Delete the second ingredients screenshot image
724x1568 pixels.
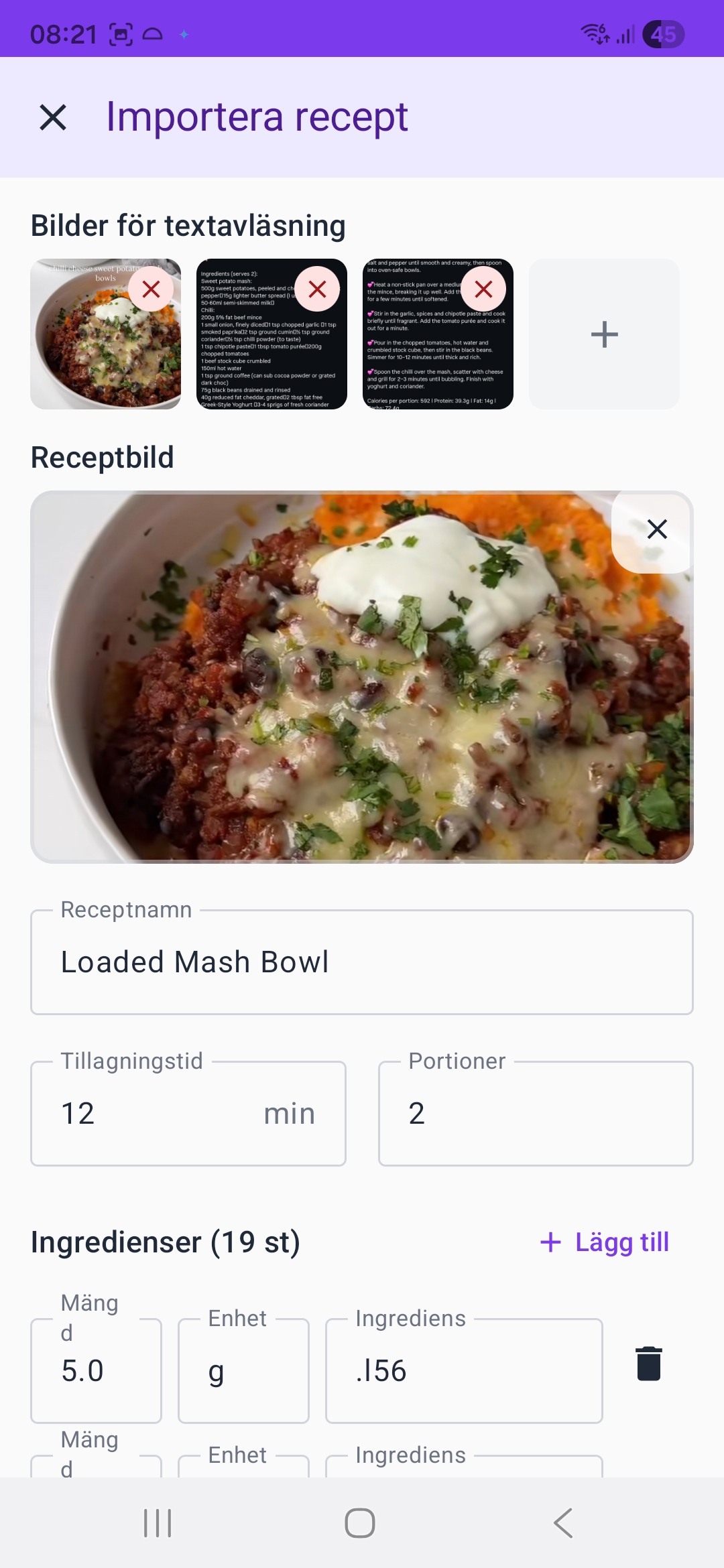point(318,289)
